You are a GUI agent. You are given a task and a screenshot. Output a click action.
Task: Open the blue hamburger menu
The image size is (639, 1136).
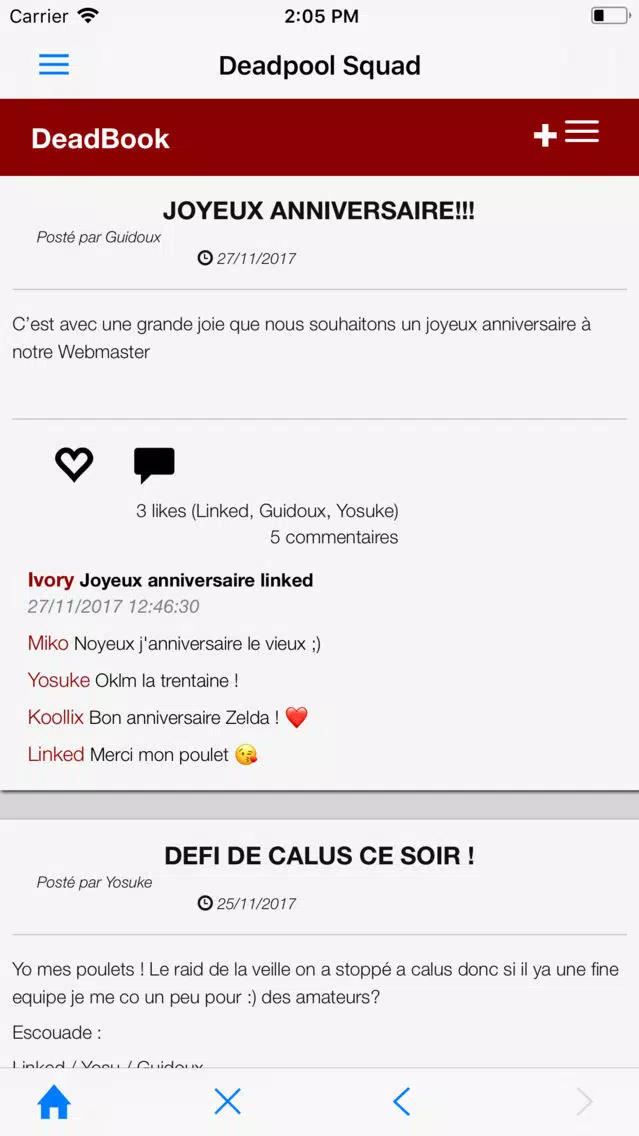(x=54, y=65)
